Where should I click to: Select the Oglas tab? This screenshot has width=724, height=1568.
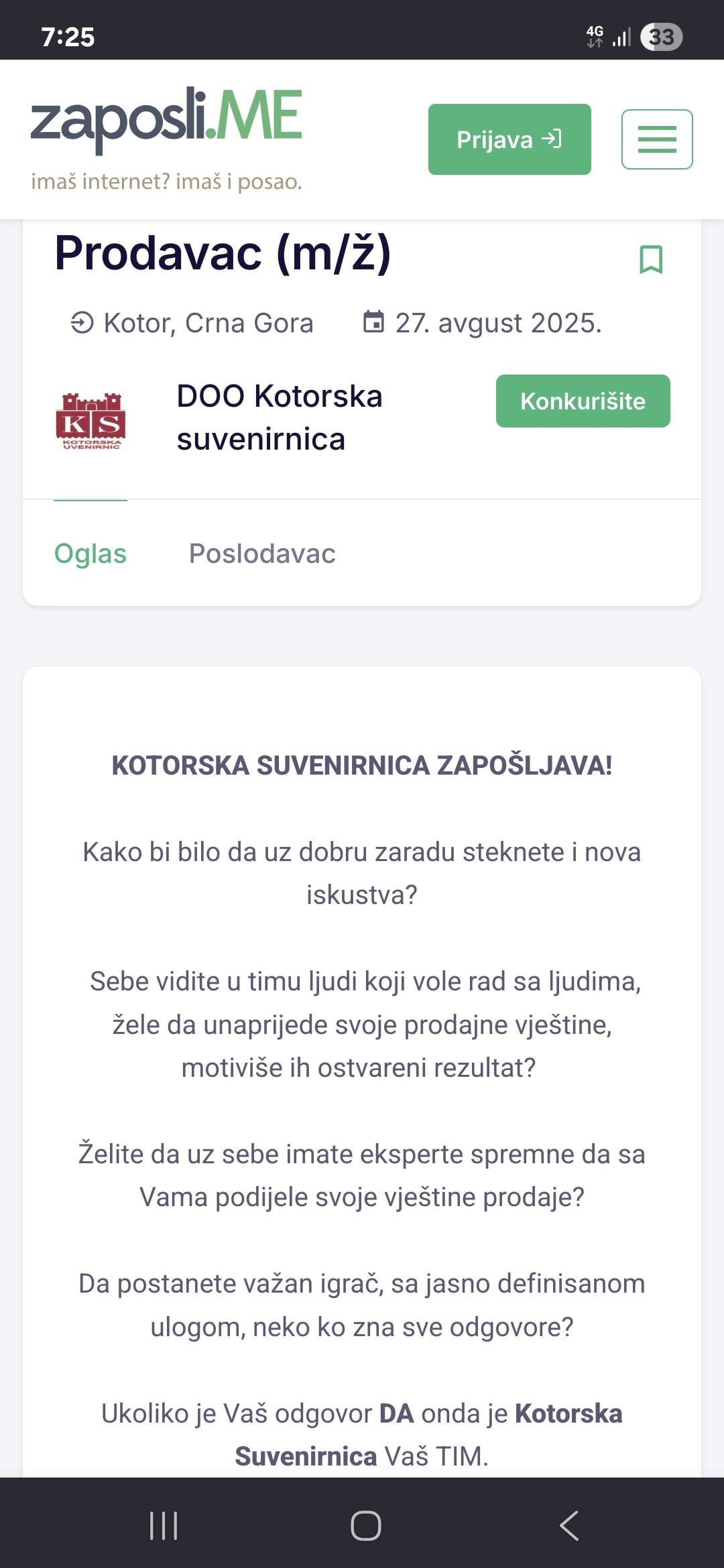90,553
